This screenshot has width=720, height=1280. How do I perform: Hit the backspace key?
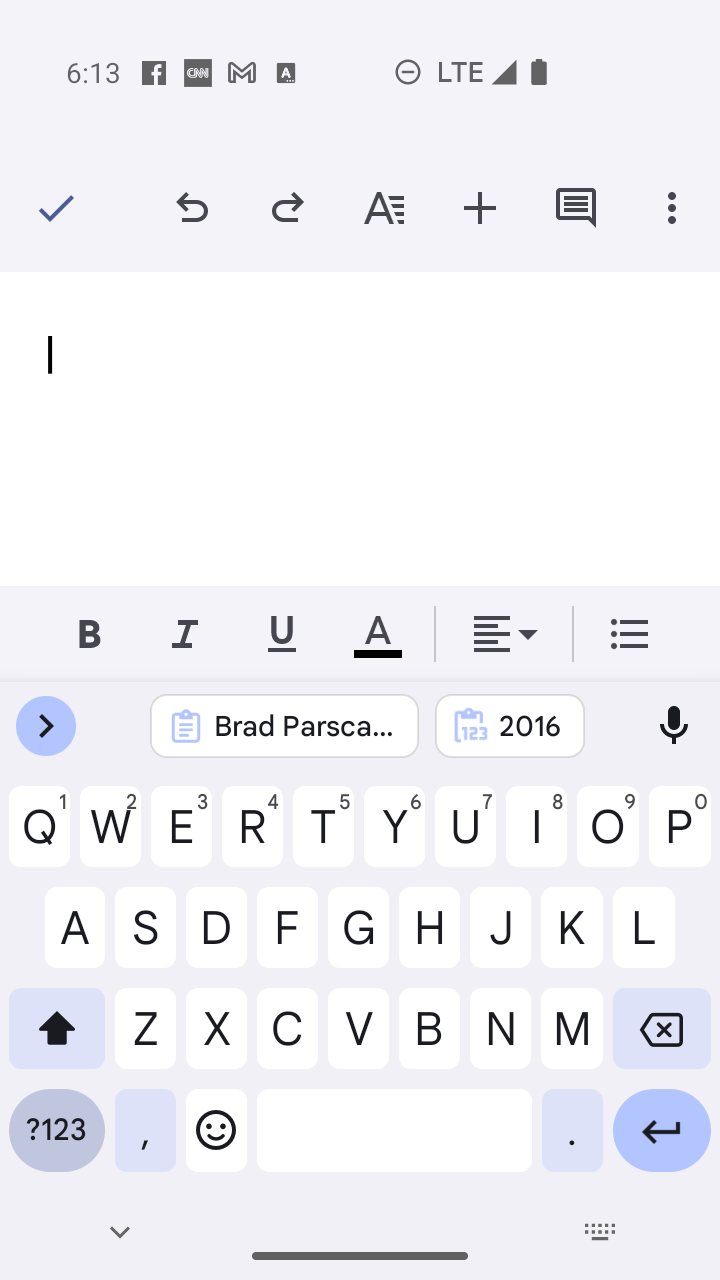661,1029
